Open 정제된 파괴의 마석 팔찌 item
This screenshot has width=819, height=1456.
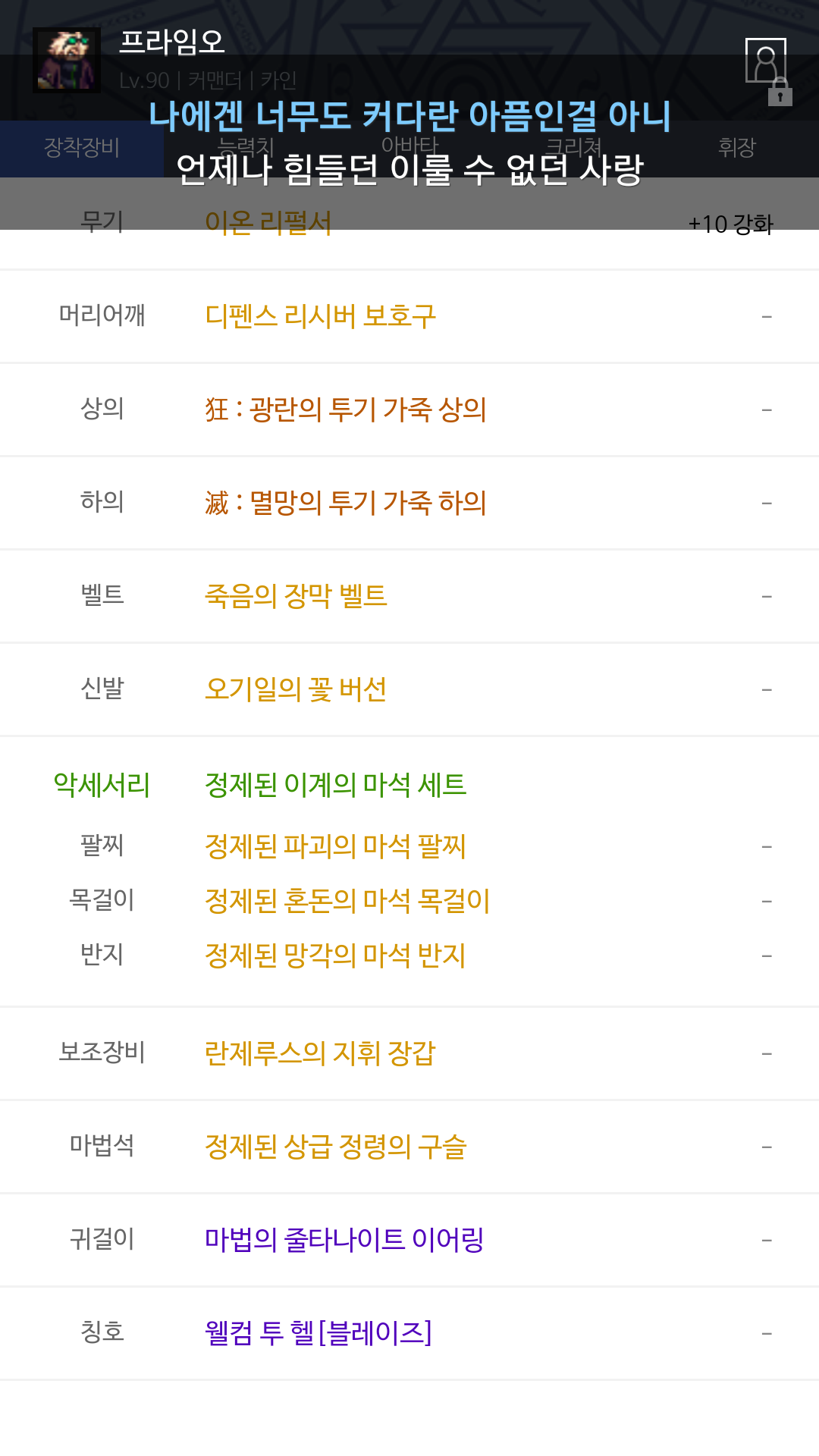pos(335,846)
